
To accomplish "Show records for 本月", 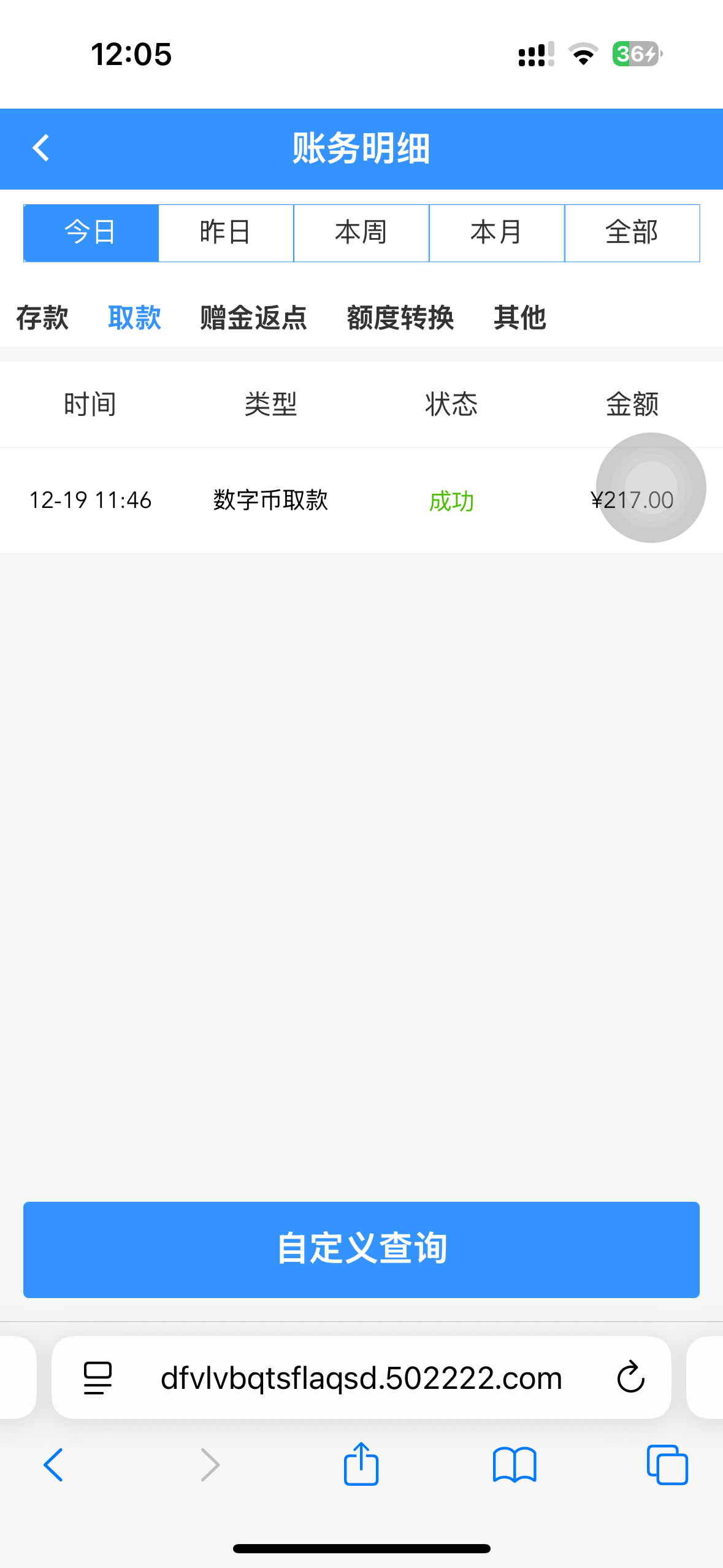I will click(x=497, y=233).
